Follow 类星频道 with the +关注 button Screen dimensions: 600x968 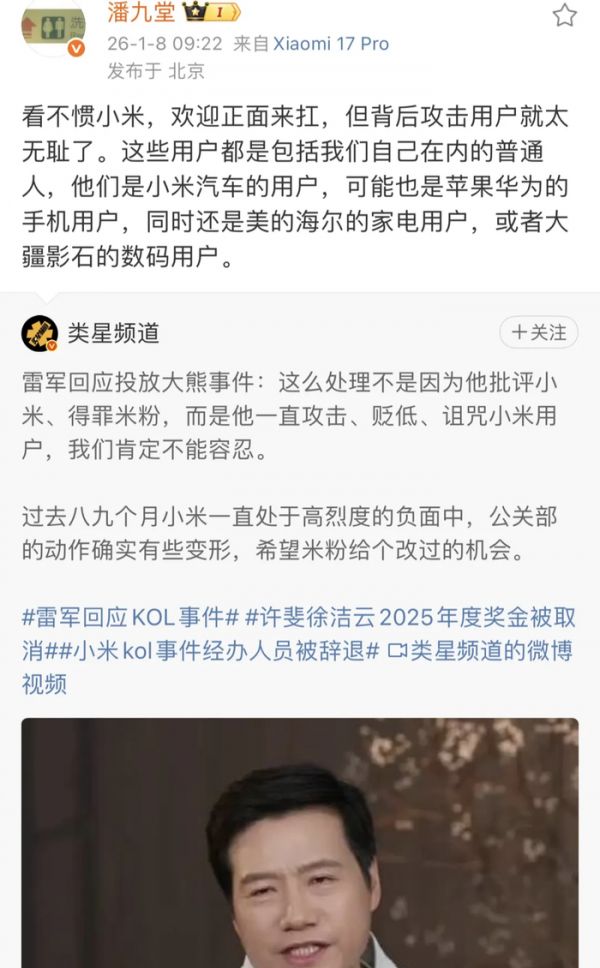[539, 332]
